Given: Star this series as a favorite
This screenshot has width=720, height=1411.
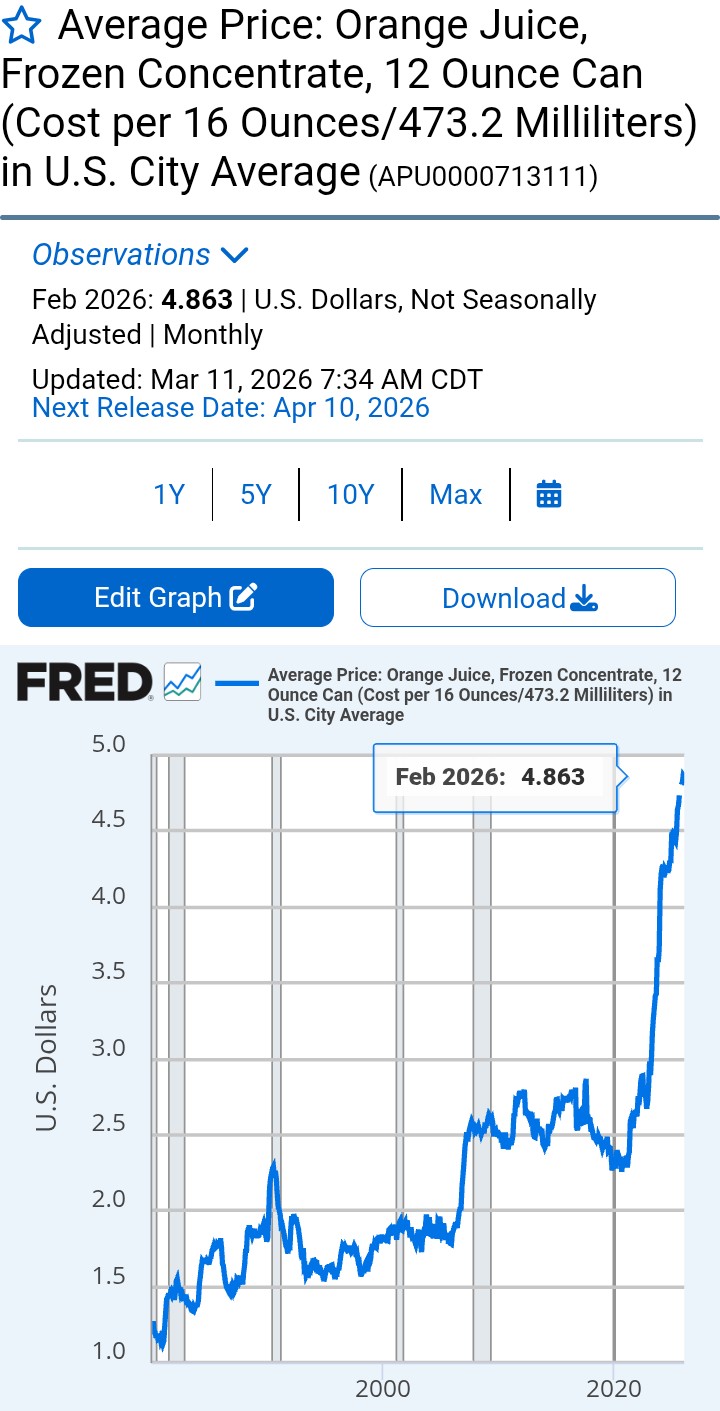Looking at the screenshot, I should click(22, 27).
